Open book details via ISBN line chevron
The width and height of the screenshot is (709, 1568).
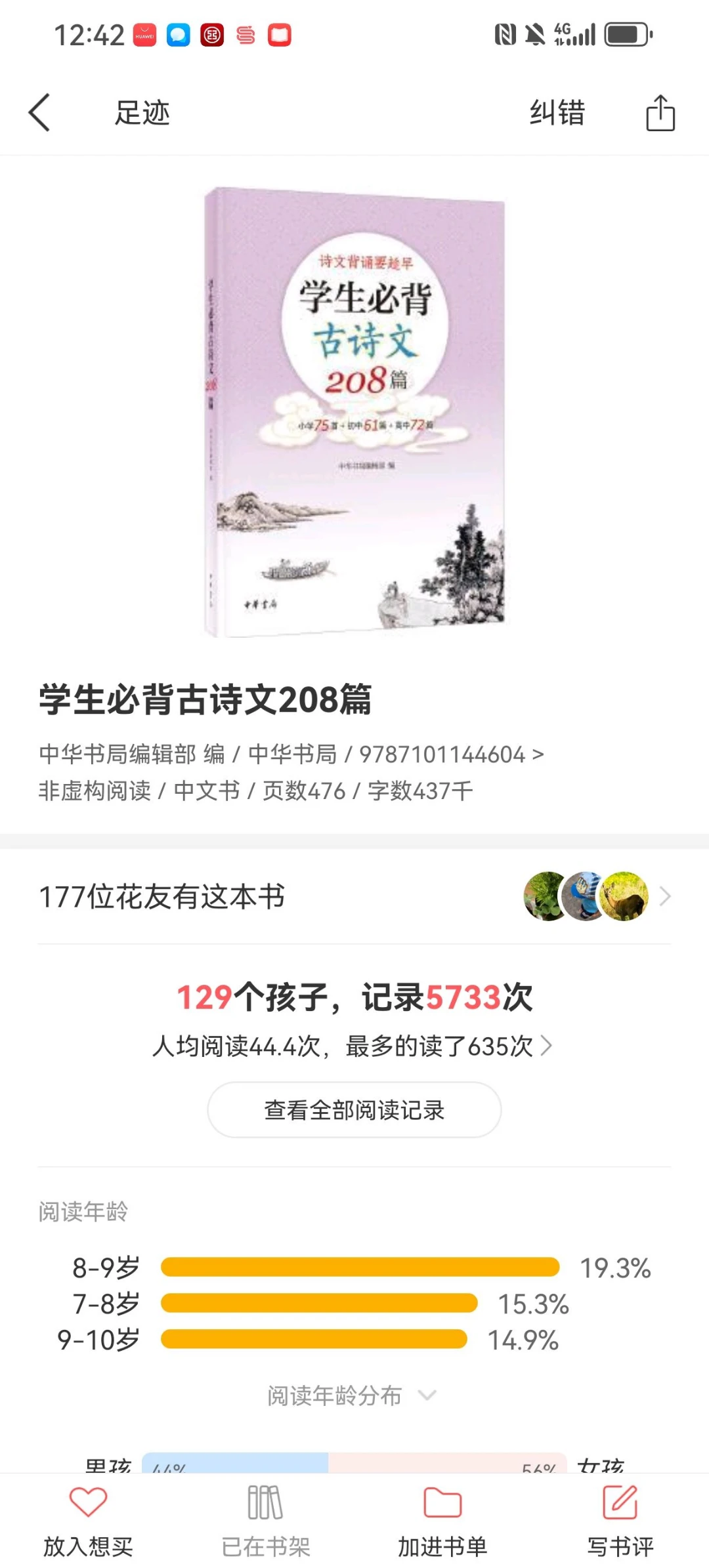coord(538,754)
